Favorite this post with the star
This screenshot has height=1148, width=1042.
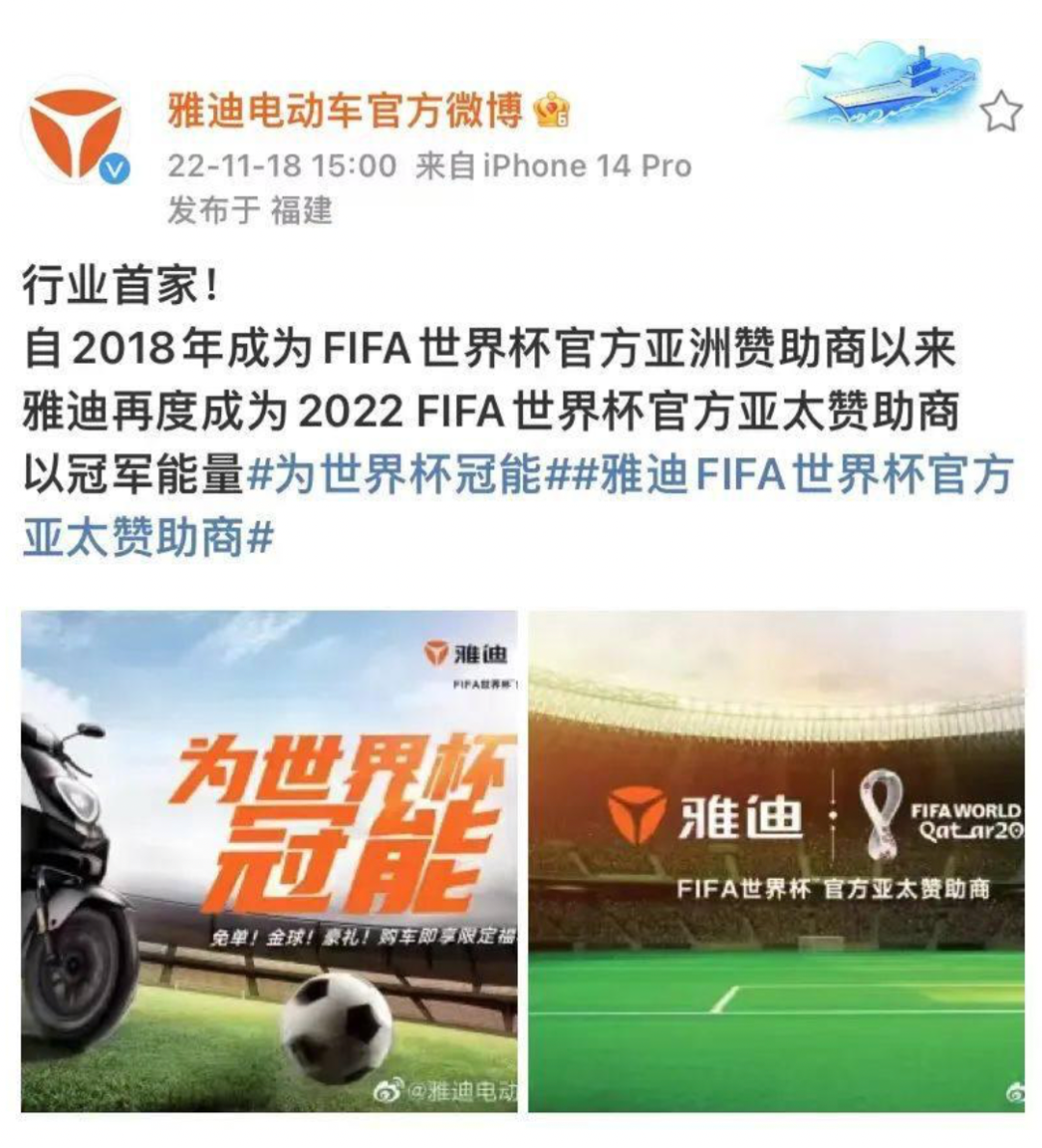pyautogui.click(x=1001, y=113)
